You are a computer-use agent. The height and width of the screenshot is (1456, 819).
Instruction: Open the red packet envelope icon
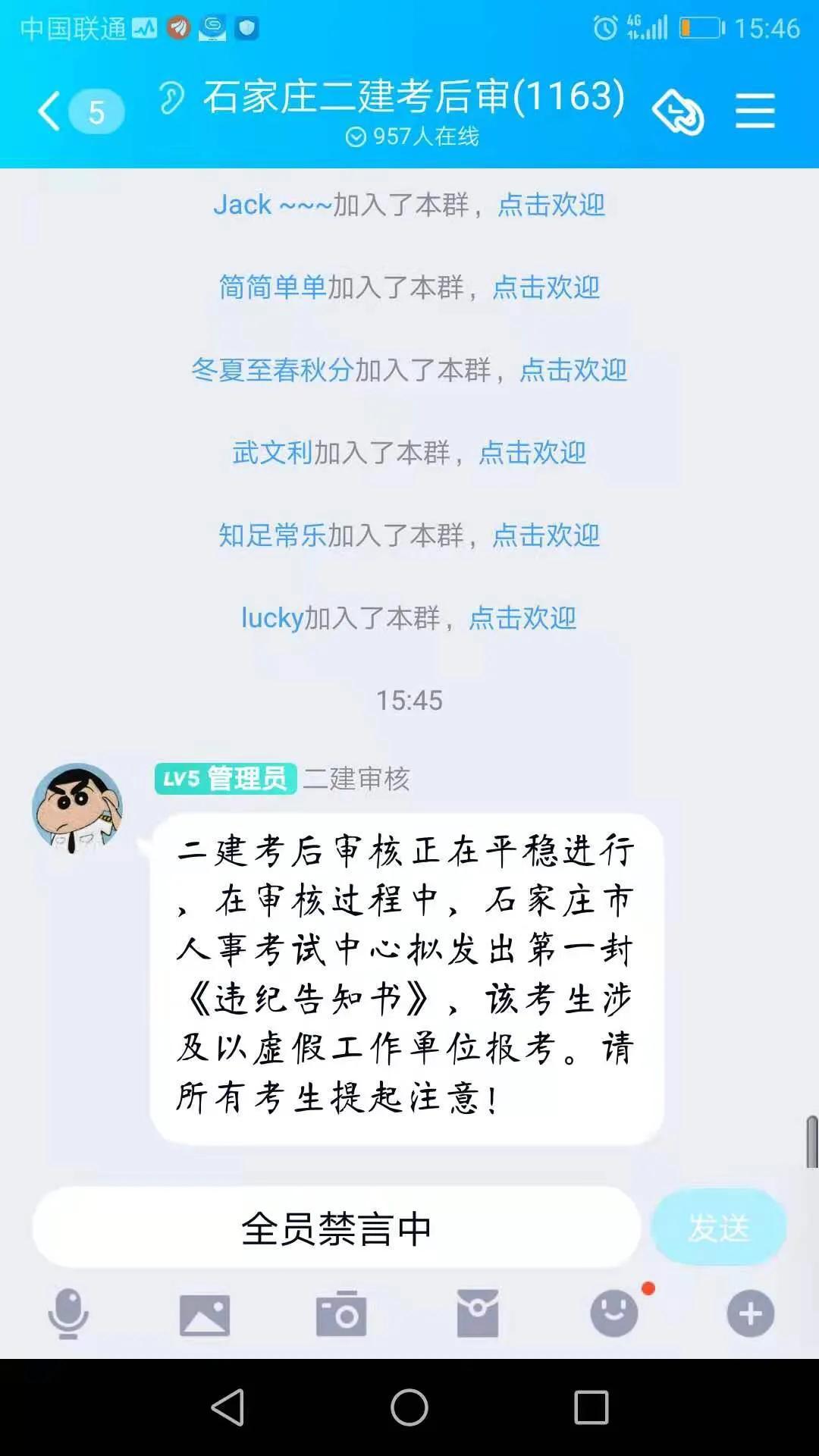click(x=478, y=1313)
